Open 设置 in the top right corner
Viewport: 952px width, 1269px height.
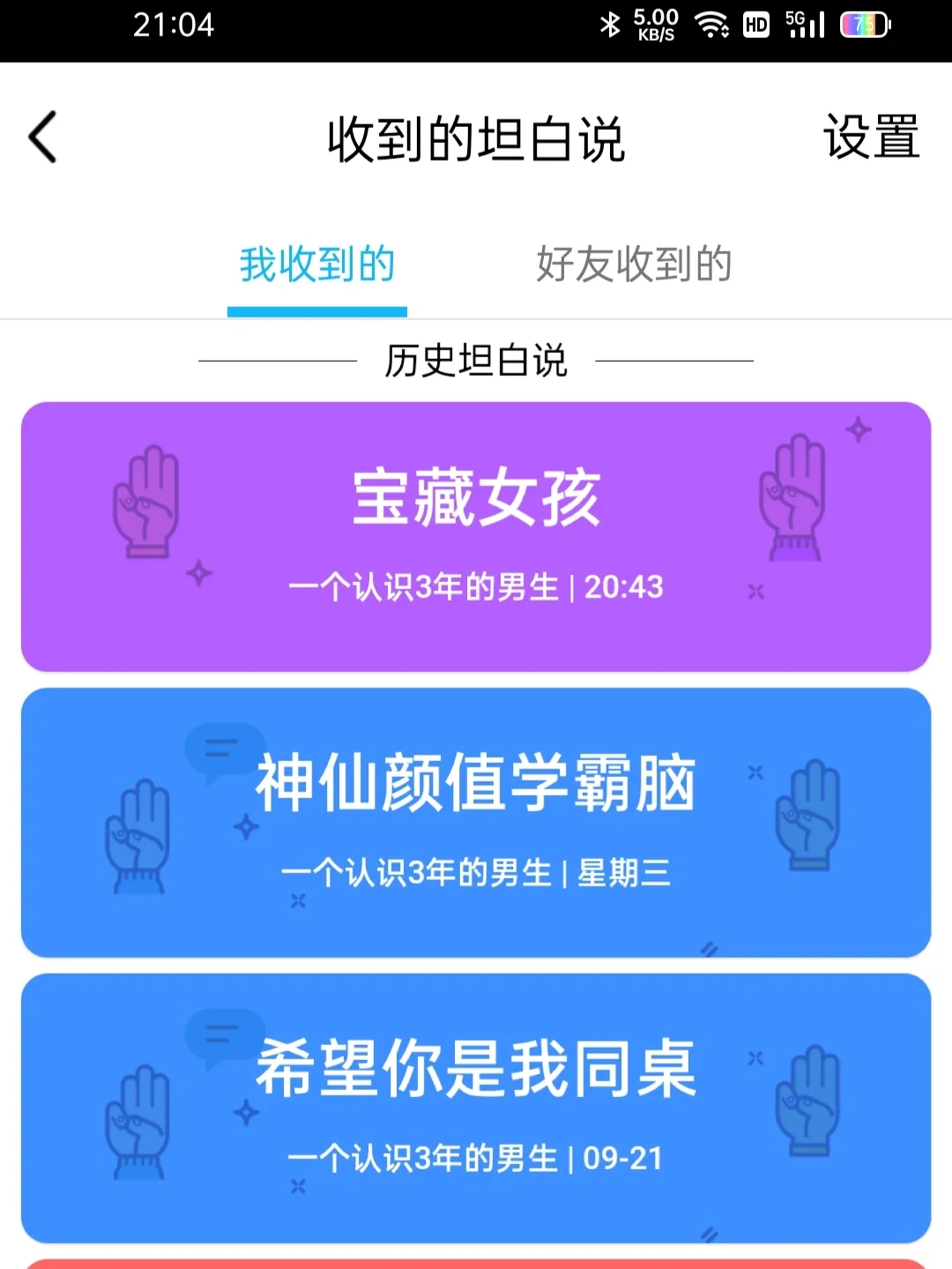[x=871, y=137]
